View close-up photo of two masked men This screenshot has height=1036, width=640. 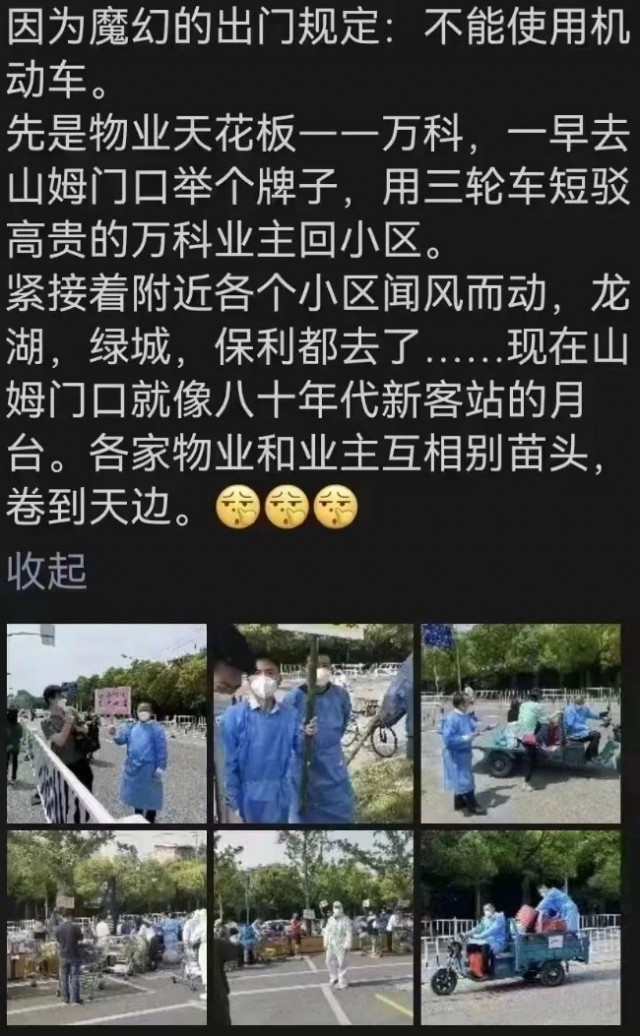coord(314,723)
